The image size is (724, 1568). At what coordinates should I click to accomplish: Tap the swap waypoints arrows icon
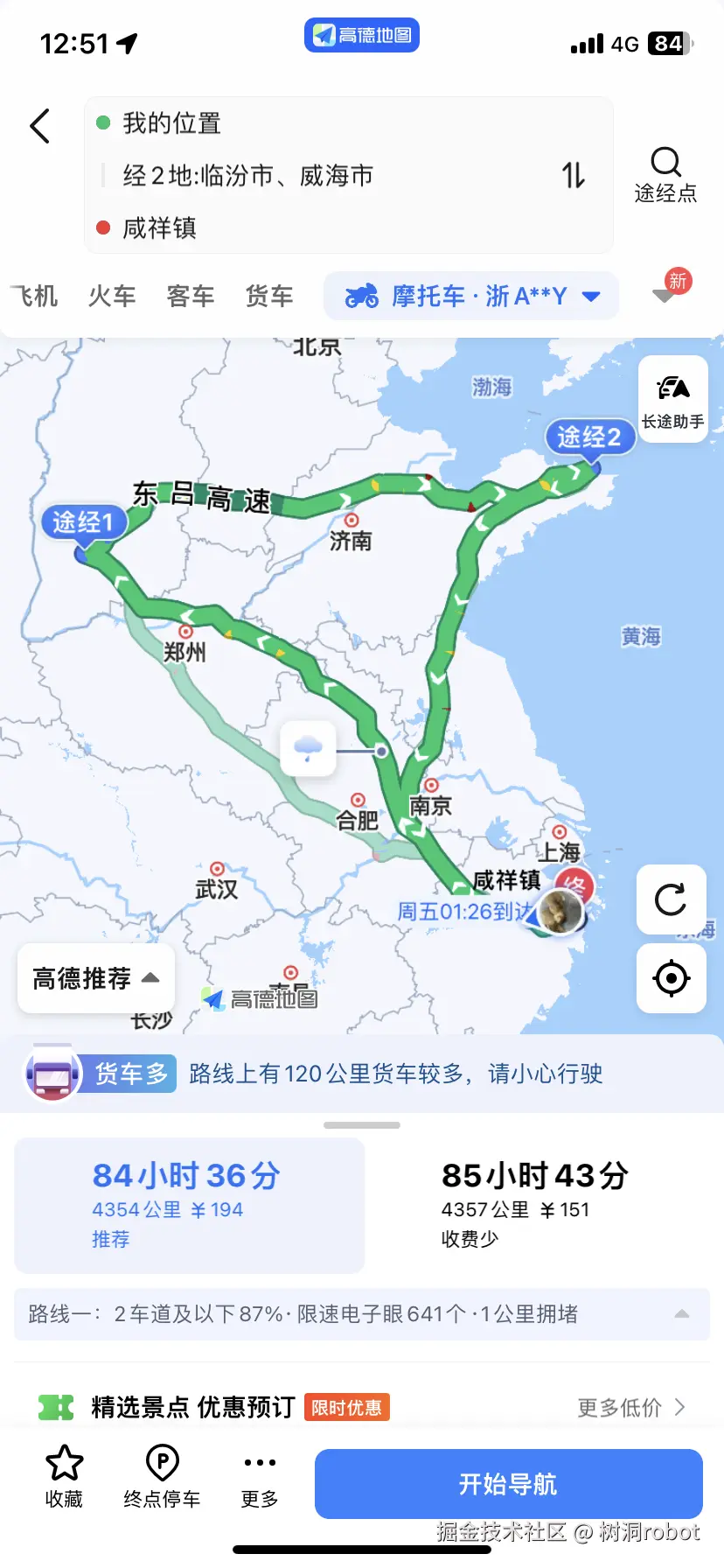573,175
